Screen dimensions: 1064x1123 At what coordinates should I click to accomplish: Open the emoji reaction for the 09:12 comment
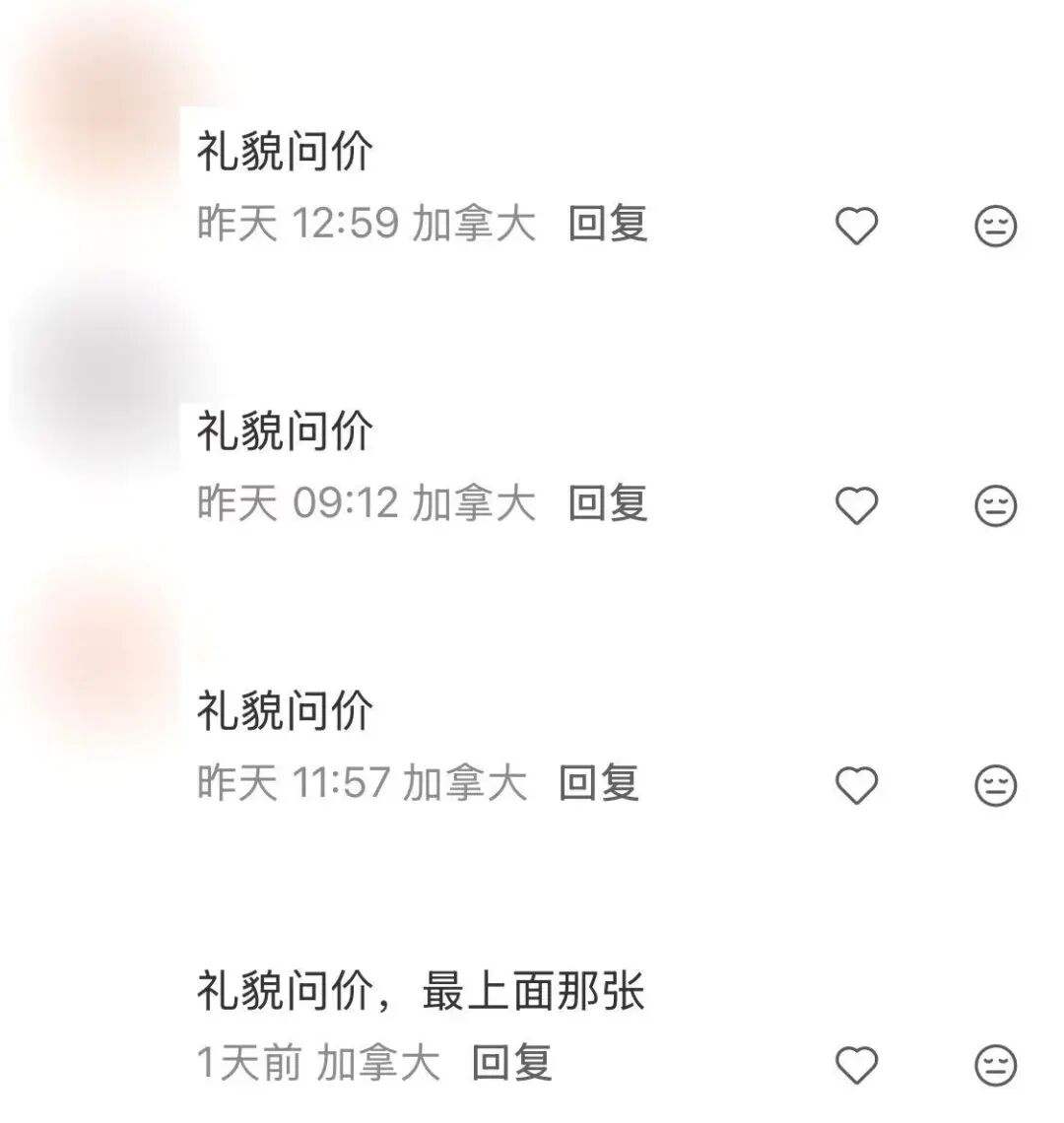[997, 505]
